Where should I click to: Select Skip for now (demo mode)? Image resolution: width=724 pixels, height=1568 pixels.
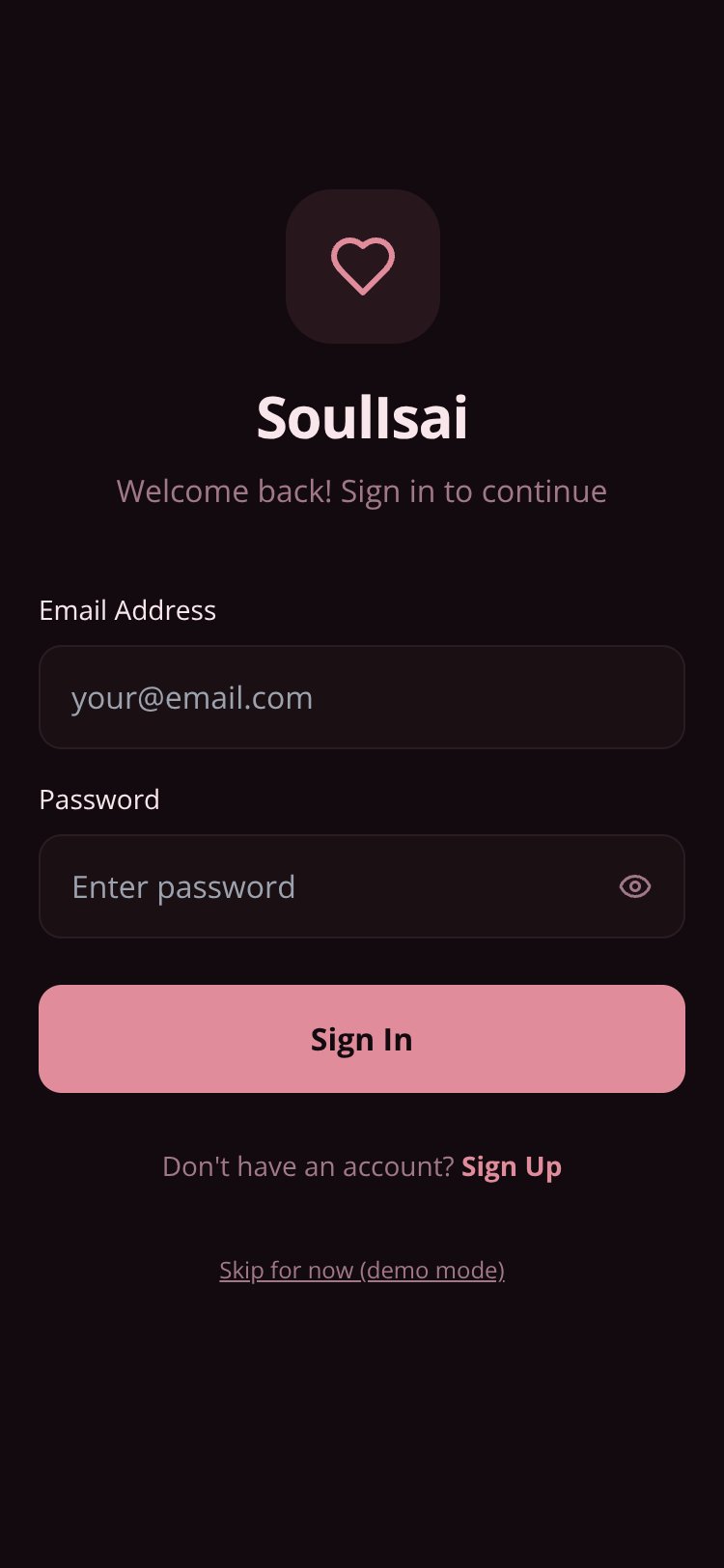click(362, 1270)
